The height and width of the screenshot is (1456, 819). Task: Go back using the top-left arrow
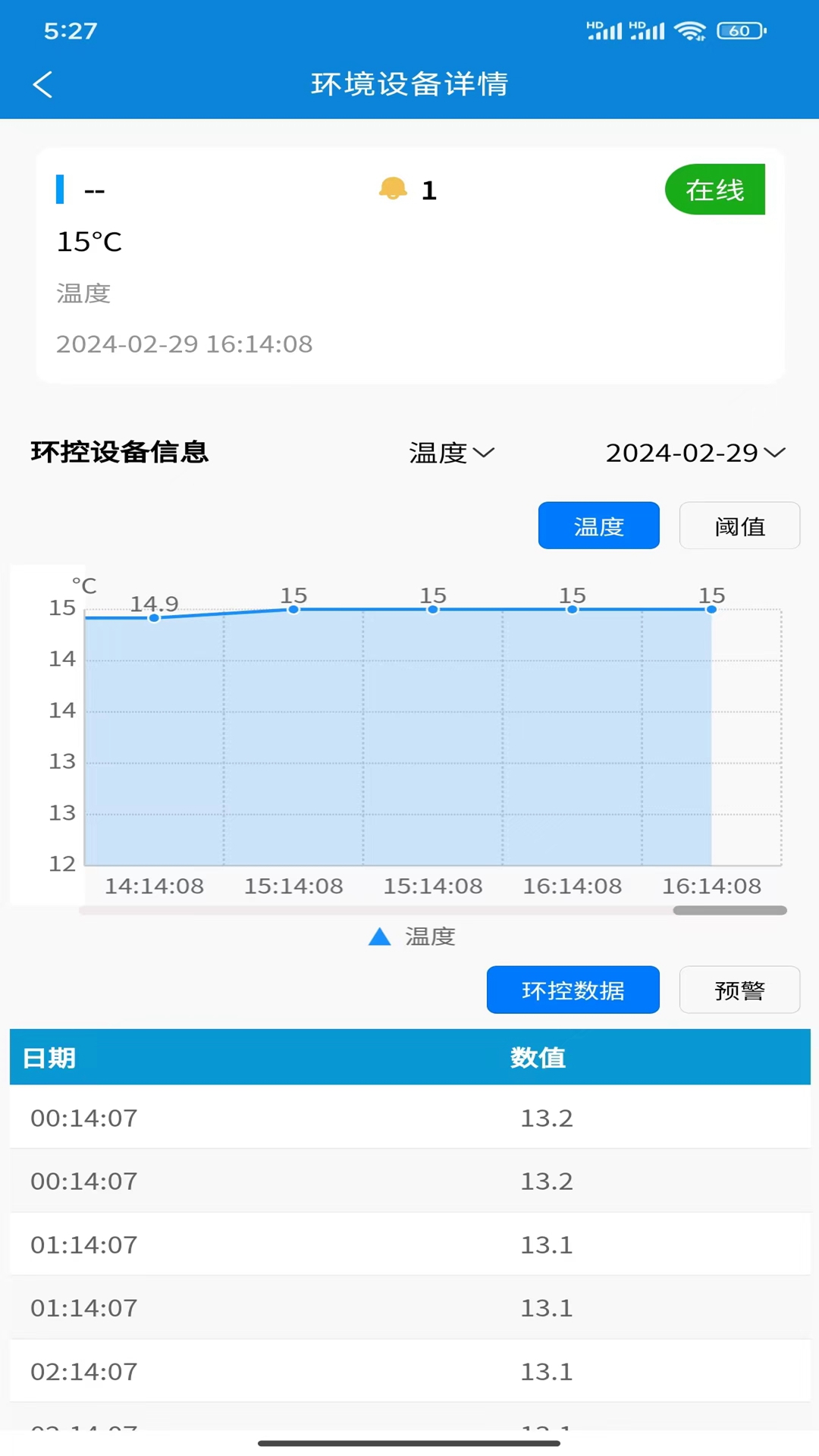[x=43, y=84]
